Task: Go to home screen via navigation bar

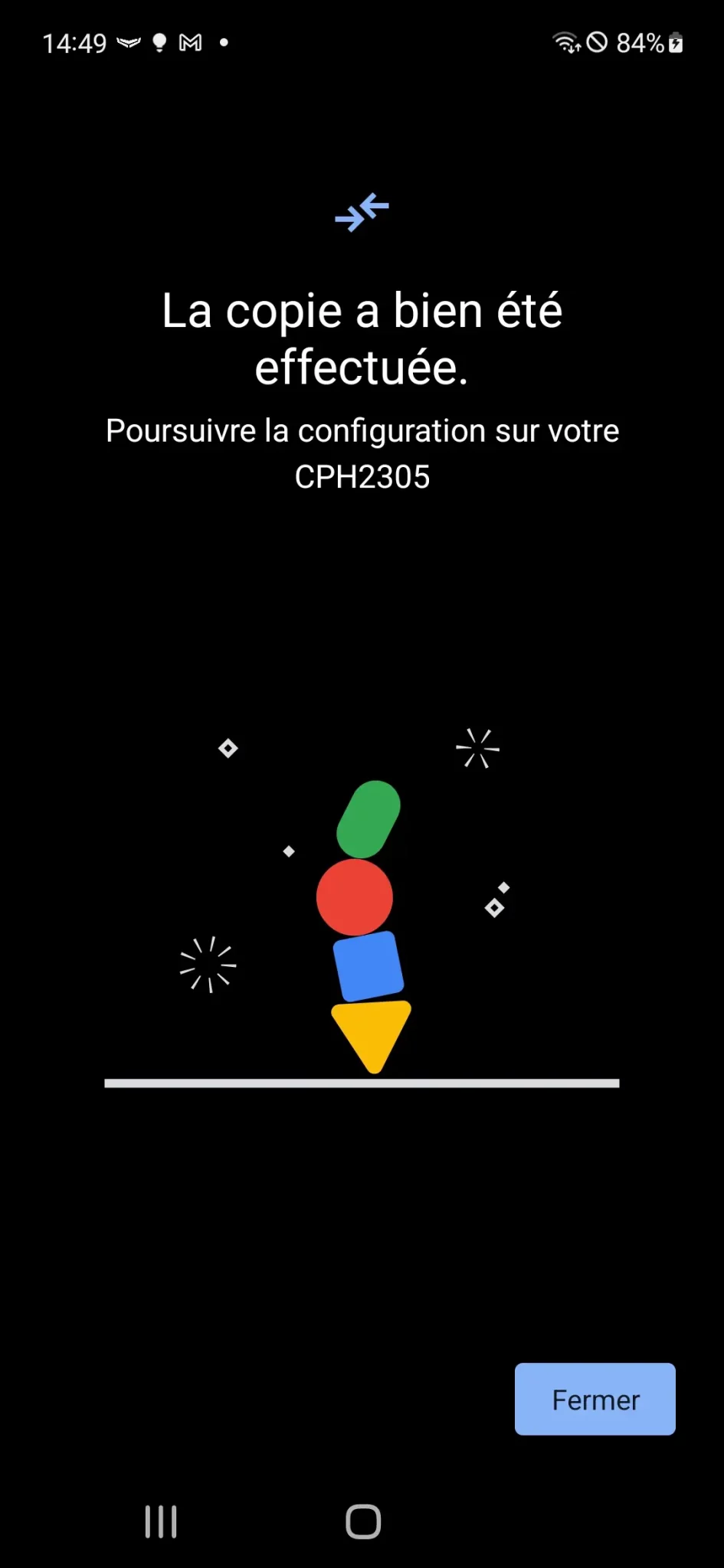Action: pyautogui.click(x=363, y=1521)
